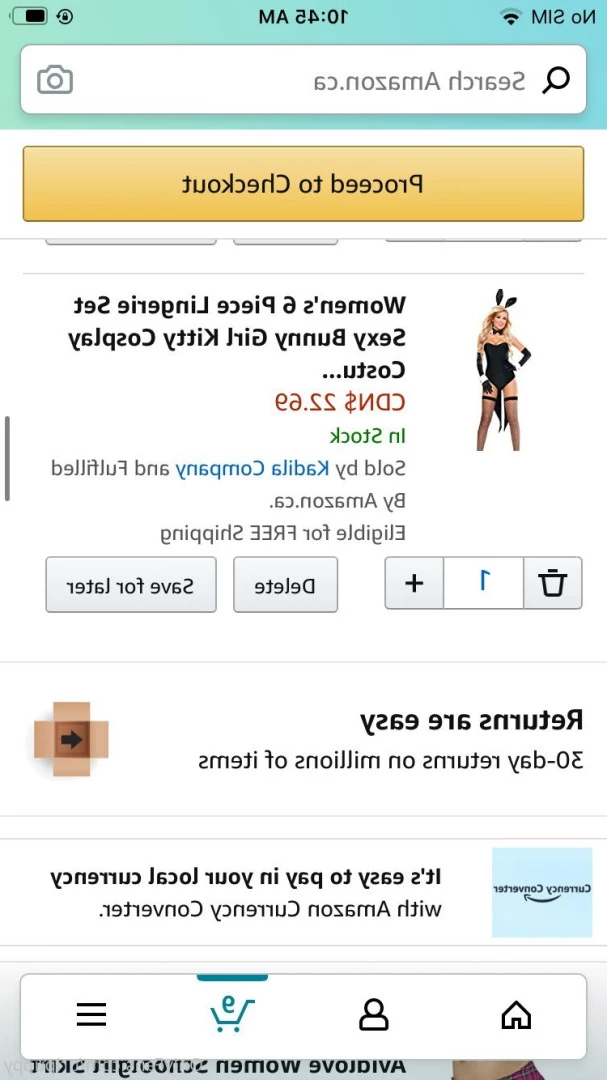607x1080 pixels.
Task: Increase quantity with the plus button
Action: tap(413, 583)
